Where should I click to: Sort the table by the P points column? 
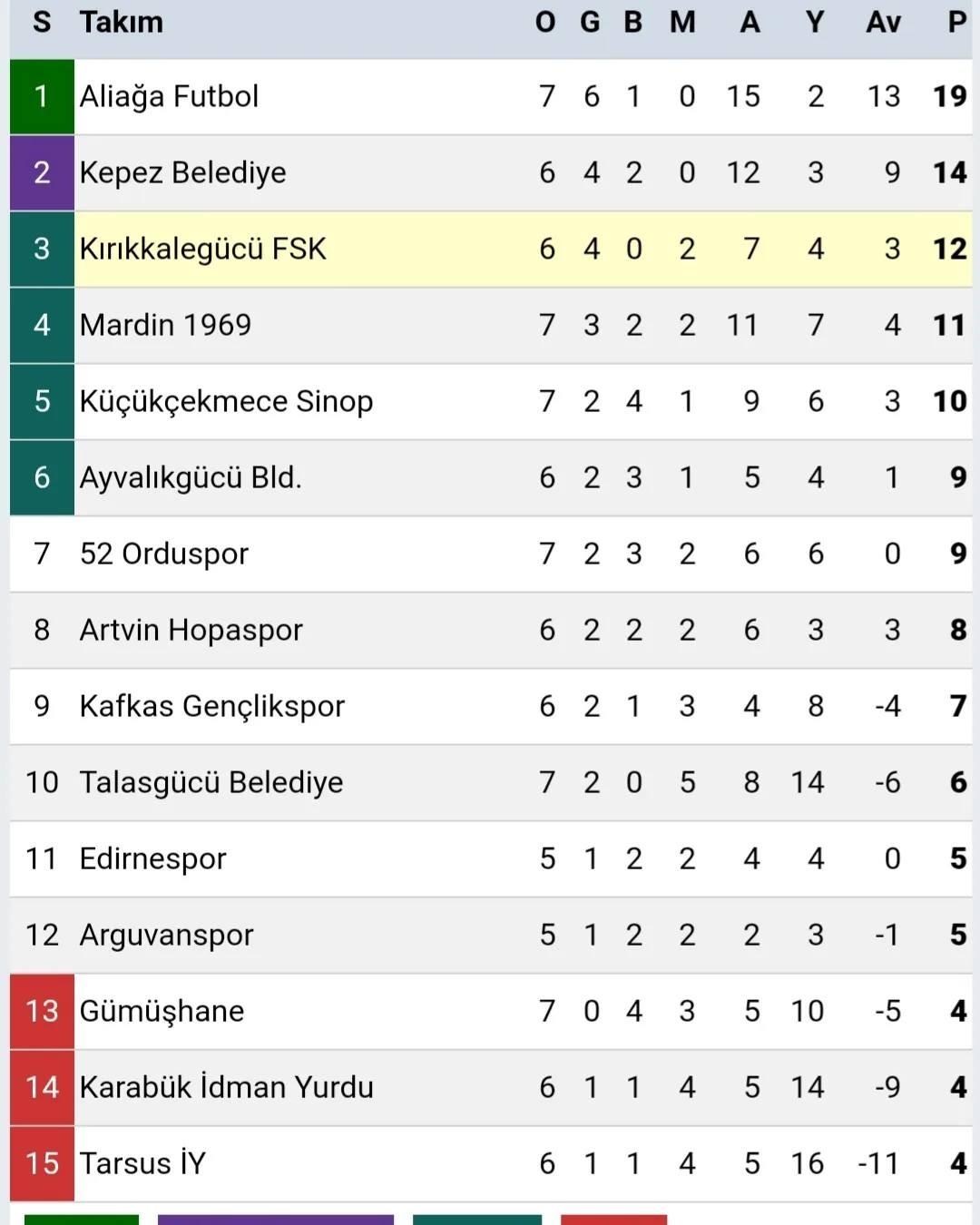click(x=955, y=23)
